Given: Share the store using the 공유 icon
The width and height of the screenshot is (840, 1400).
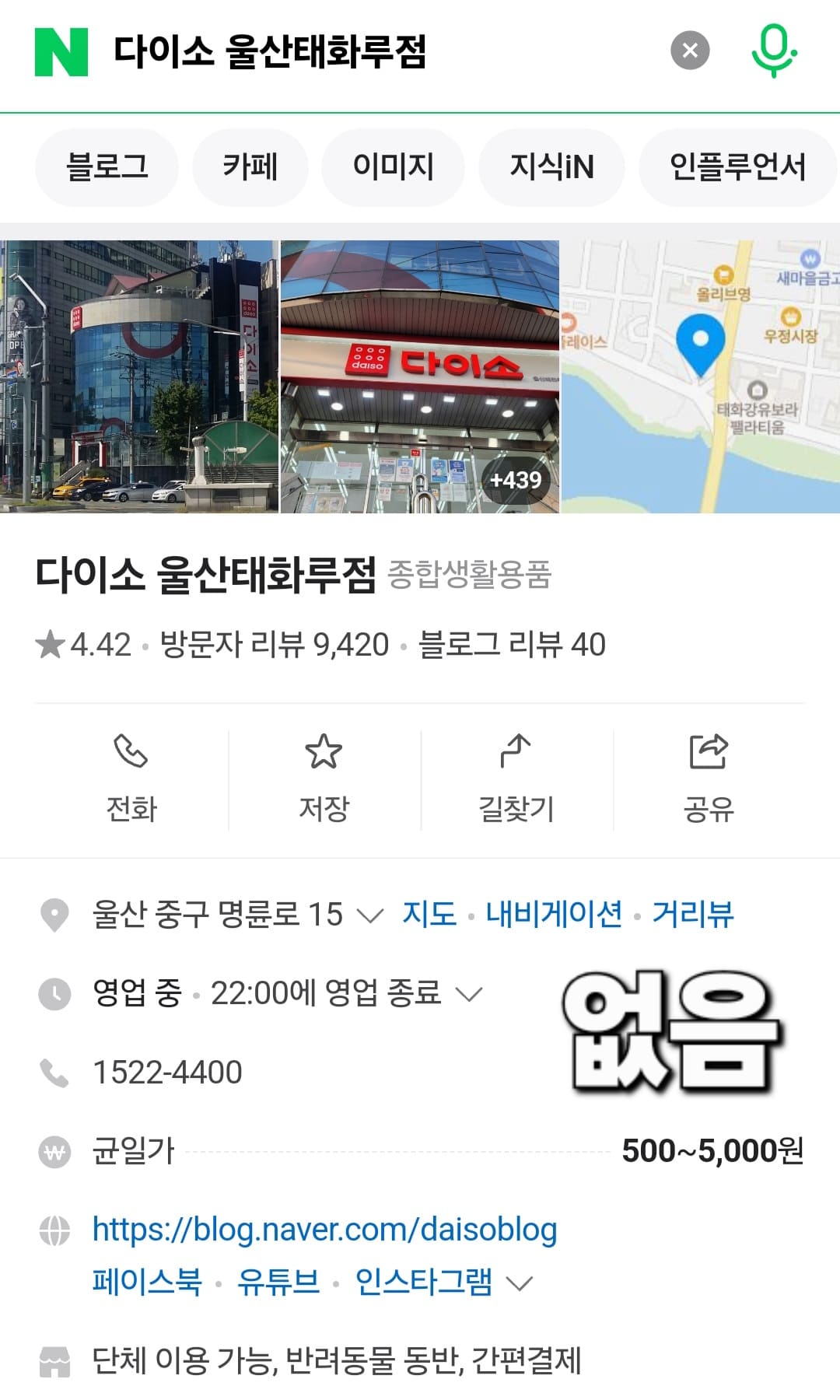Looking at the screenshot, I should (709, 753).
